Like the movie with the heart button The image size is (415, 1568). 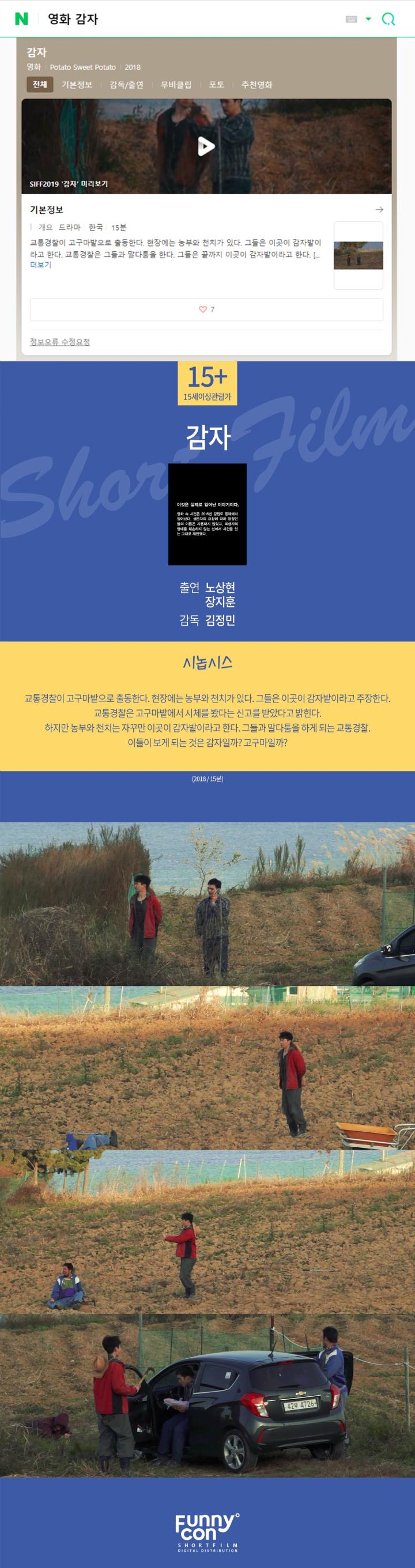click(206, 309)
